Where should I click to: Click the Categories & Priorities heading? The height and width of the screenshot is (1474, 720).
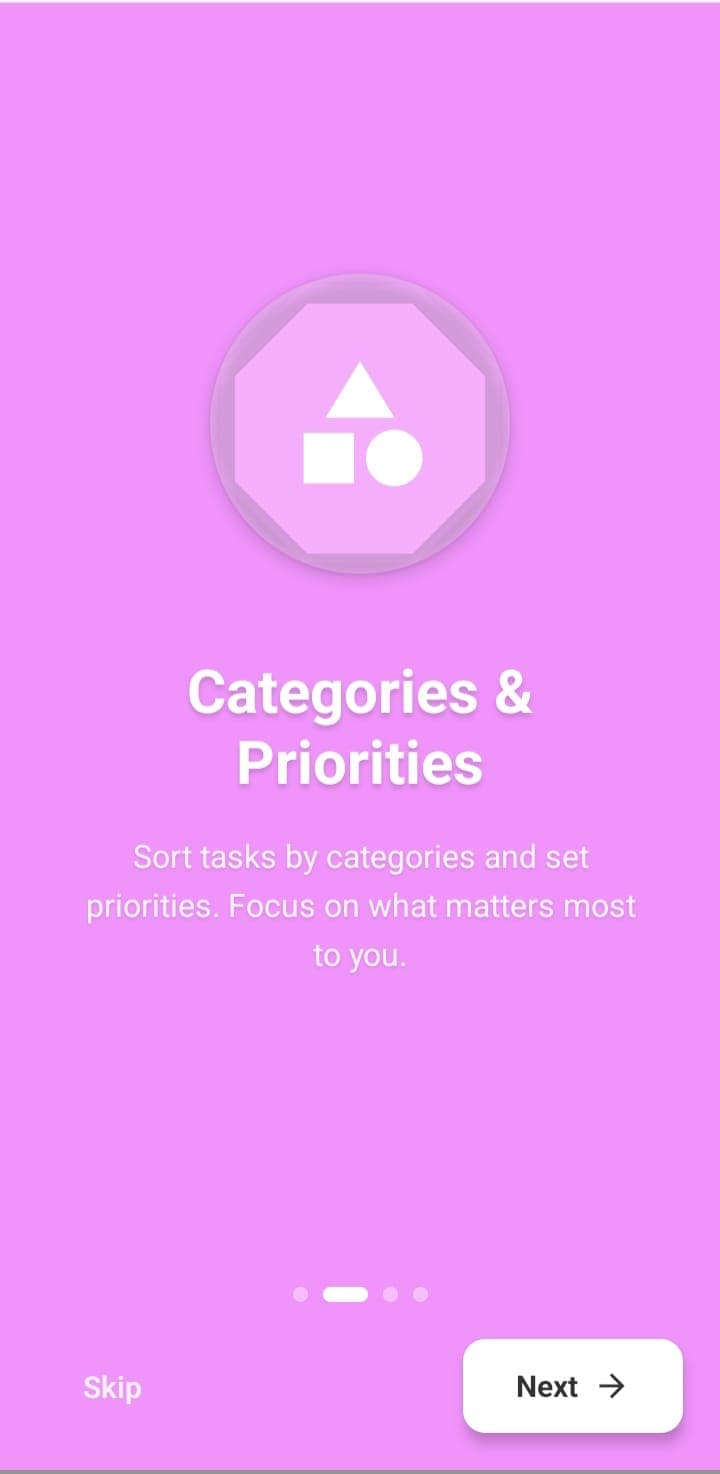360,725
